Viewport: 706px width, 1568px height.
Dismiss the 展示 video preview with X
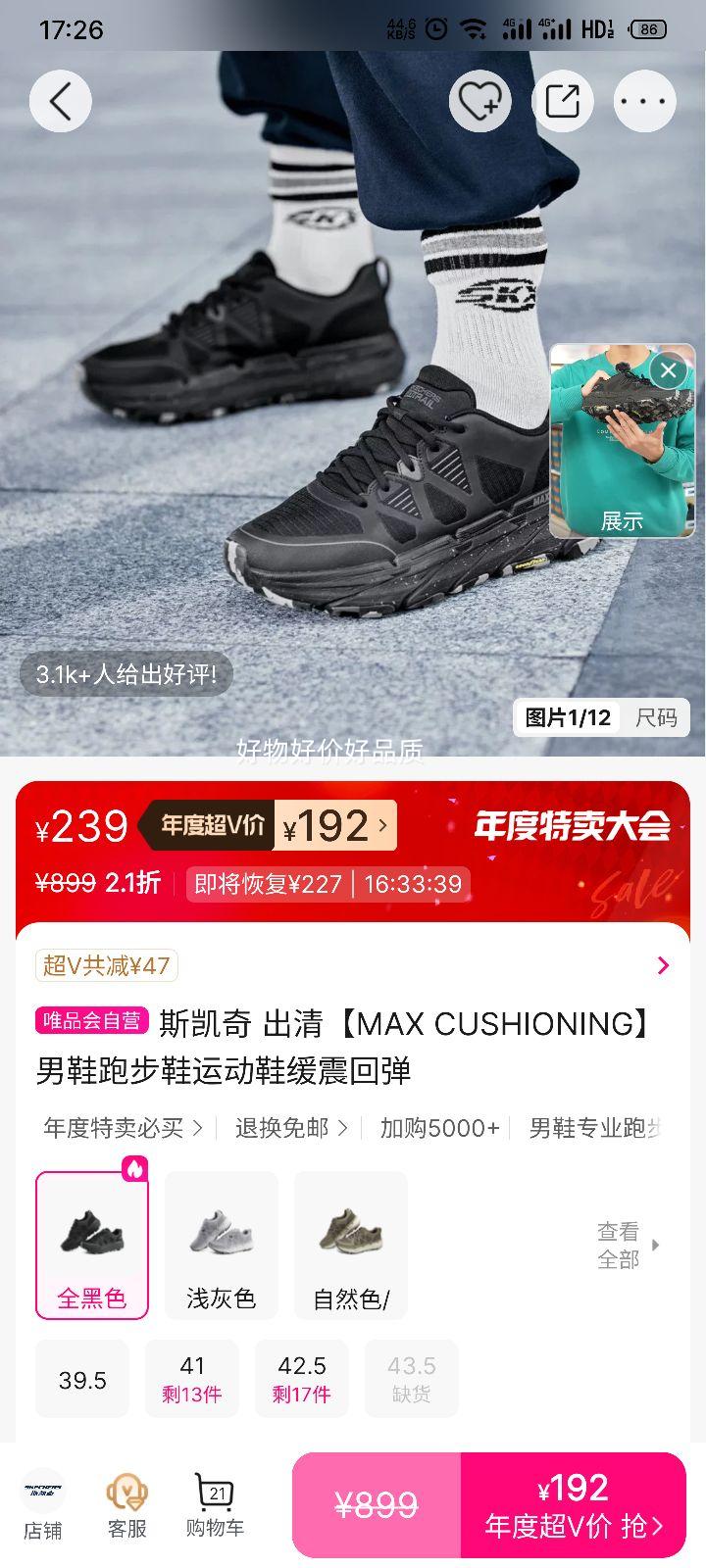[x=668, y=370]
